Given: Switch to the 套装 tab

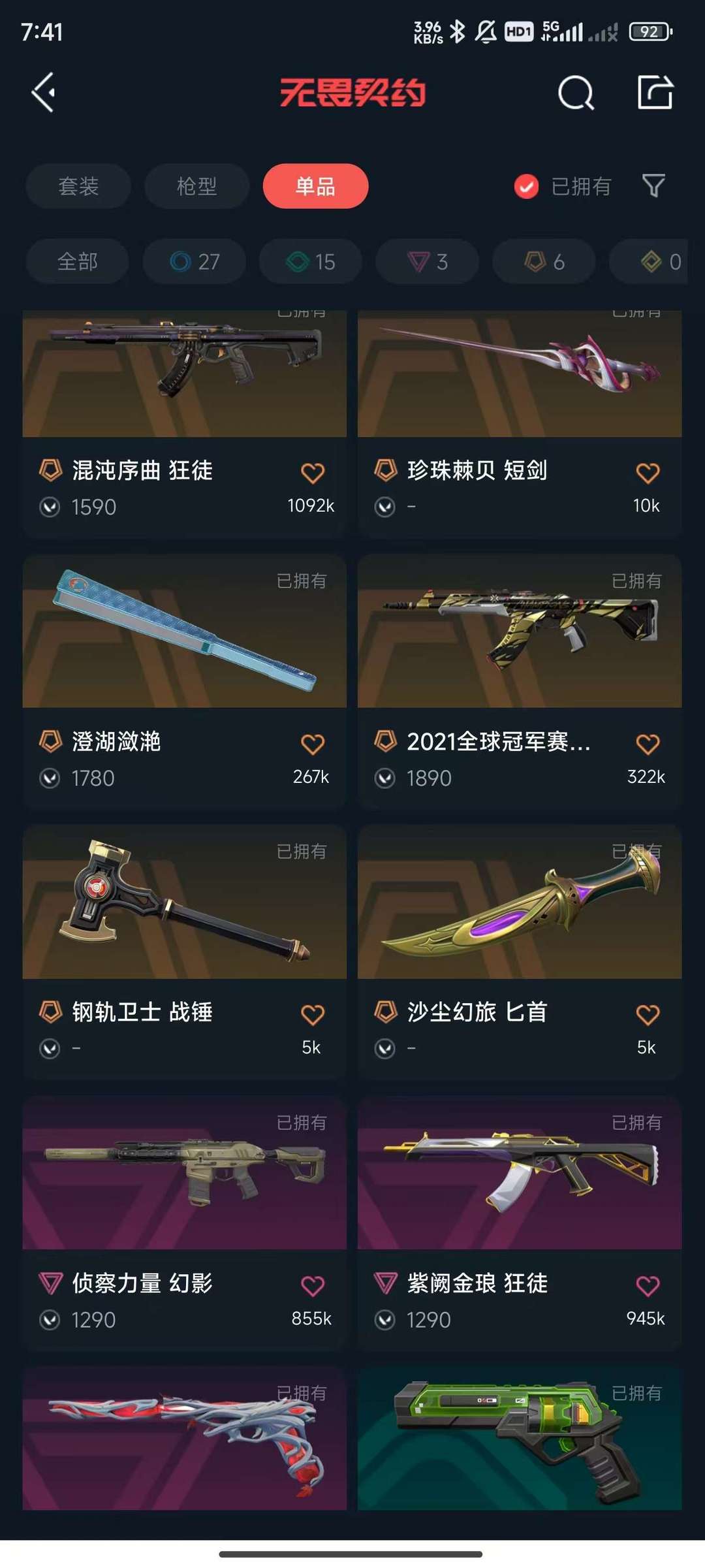Looking at the screenshot, I should pyautogui.click(x=78, y=186).
